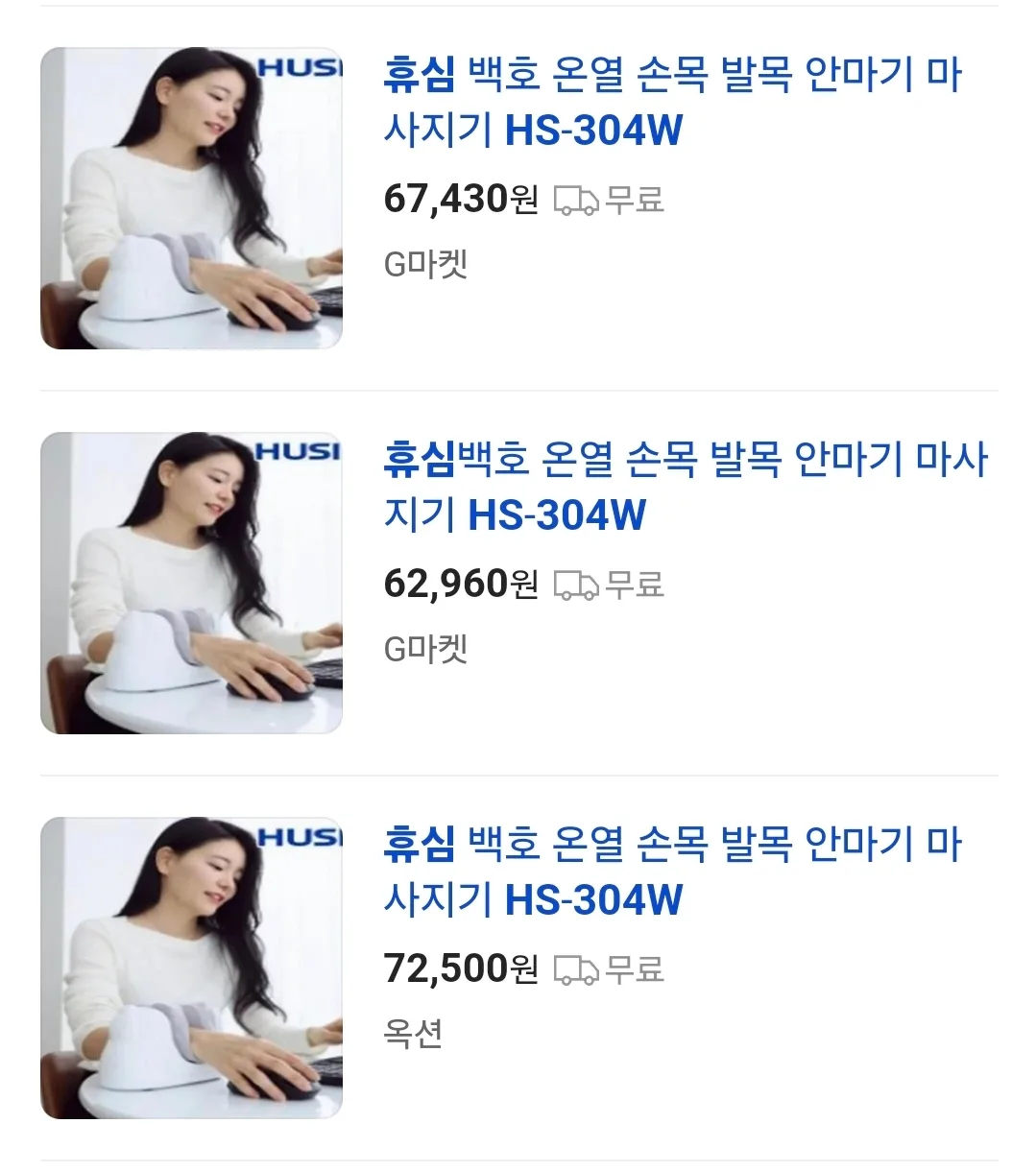Tap the product image of the 67,430원 listing
This screenshot has width=1036, height=1171.
(191, 198)
